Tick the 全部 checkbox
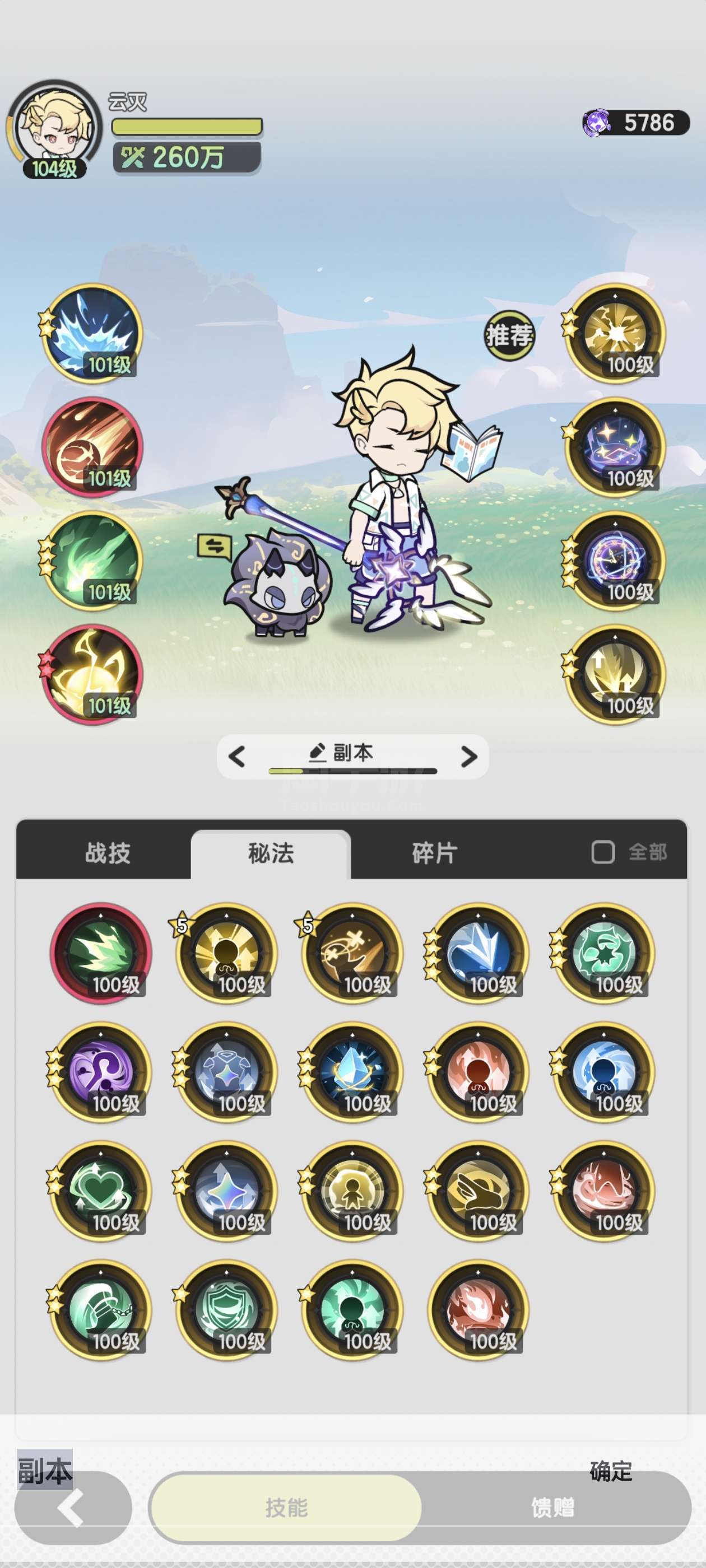 [603, 852]
